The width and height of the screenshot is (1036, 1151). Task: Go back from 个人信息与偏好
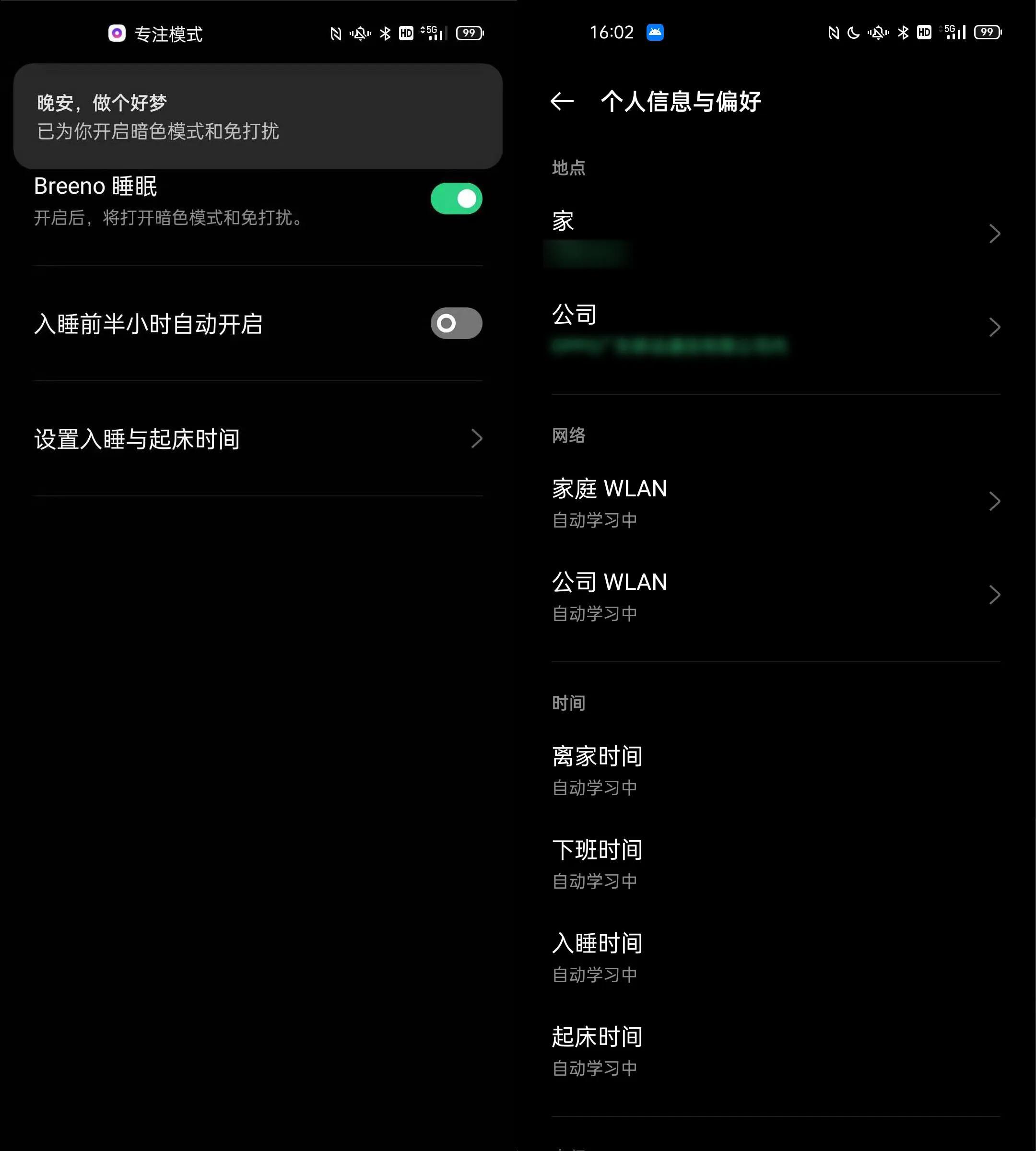point(562,102)
